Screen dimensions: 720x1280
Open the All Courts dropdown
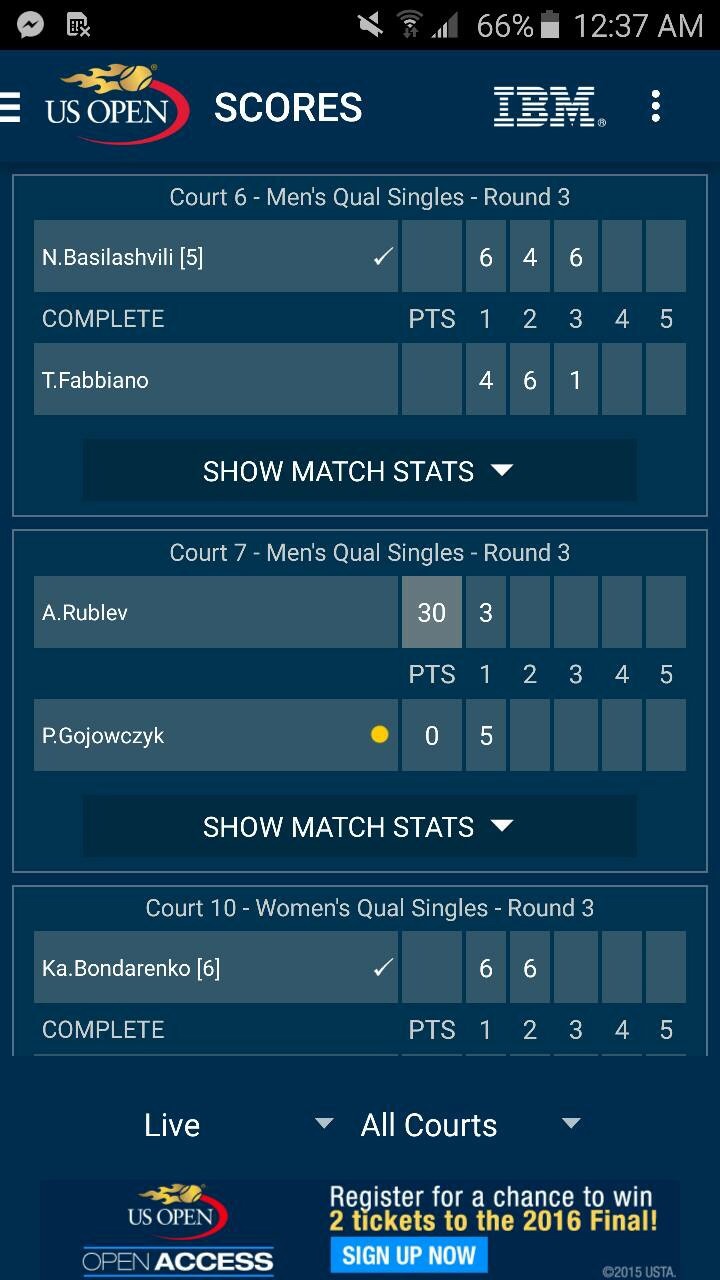tap(470, 1125)
